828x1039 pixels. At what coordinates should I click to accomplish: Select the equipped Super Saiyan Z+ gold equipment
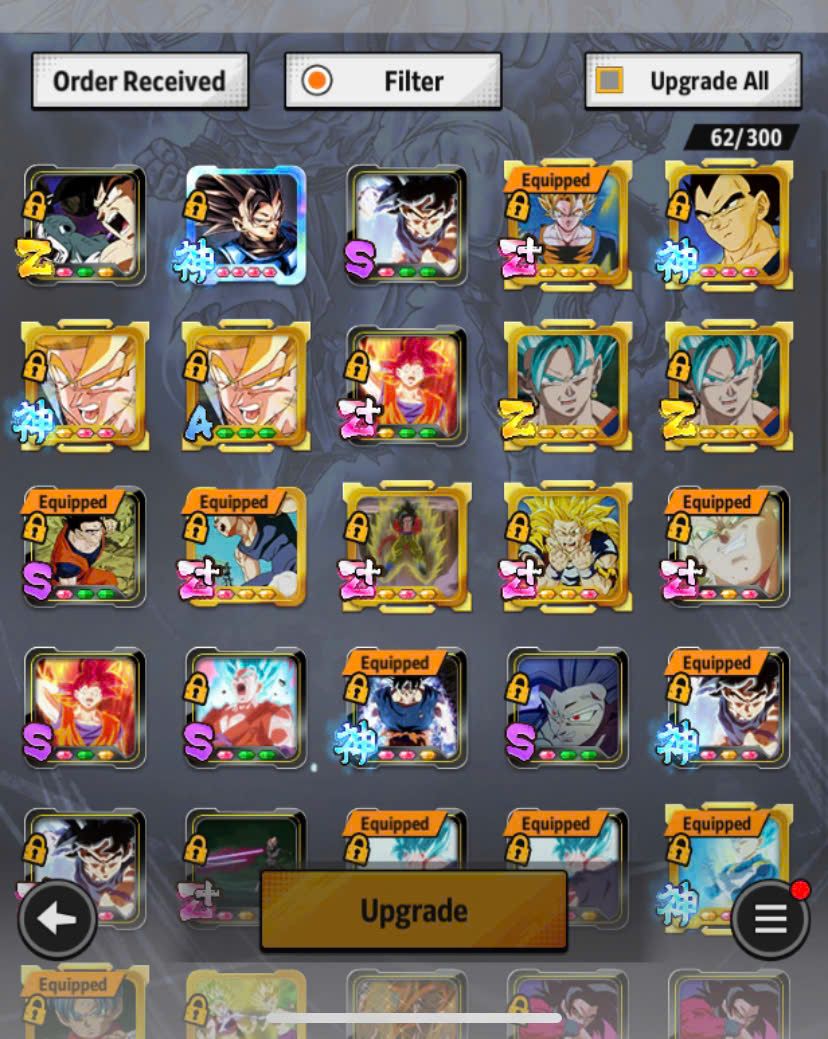click(567, 227)
